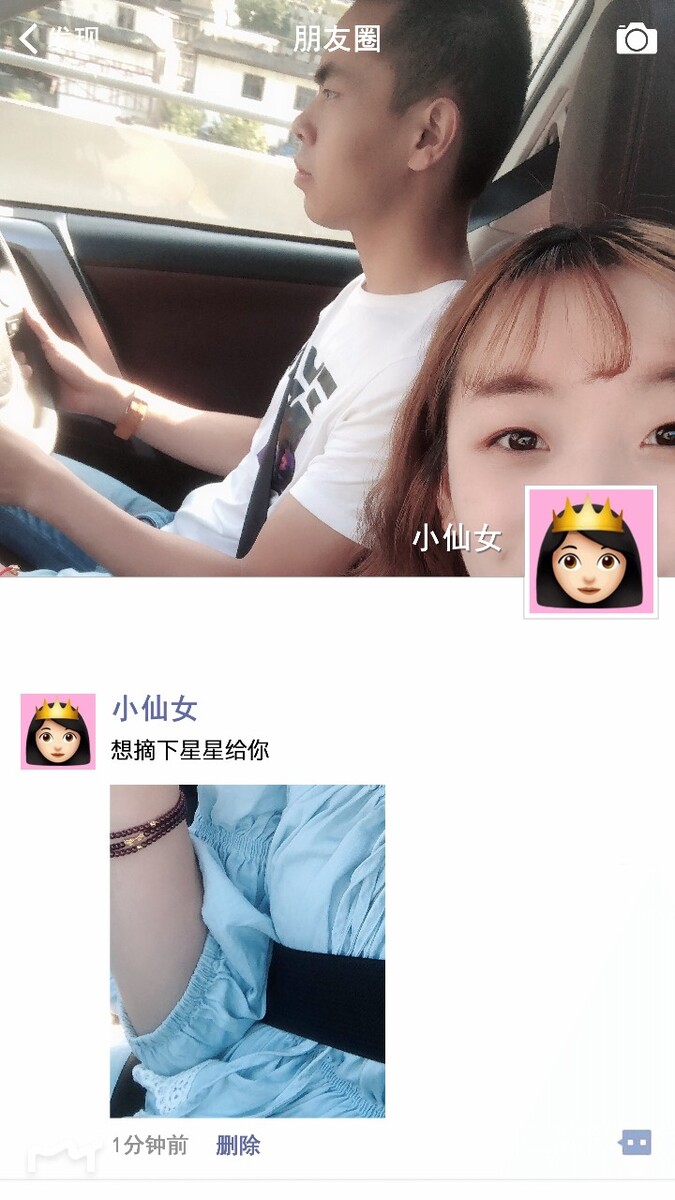This screenshot has height=1200, width=675.
Task: Delete this post via 删除
Action: pyautogui.click(x=238, y=1145)
